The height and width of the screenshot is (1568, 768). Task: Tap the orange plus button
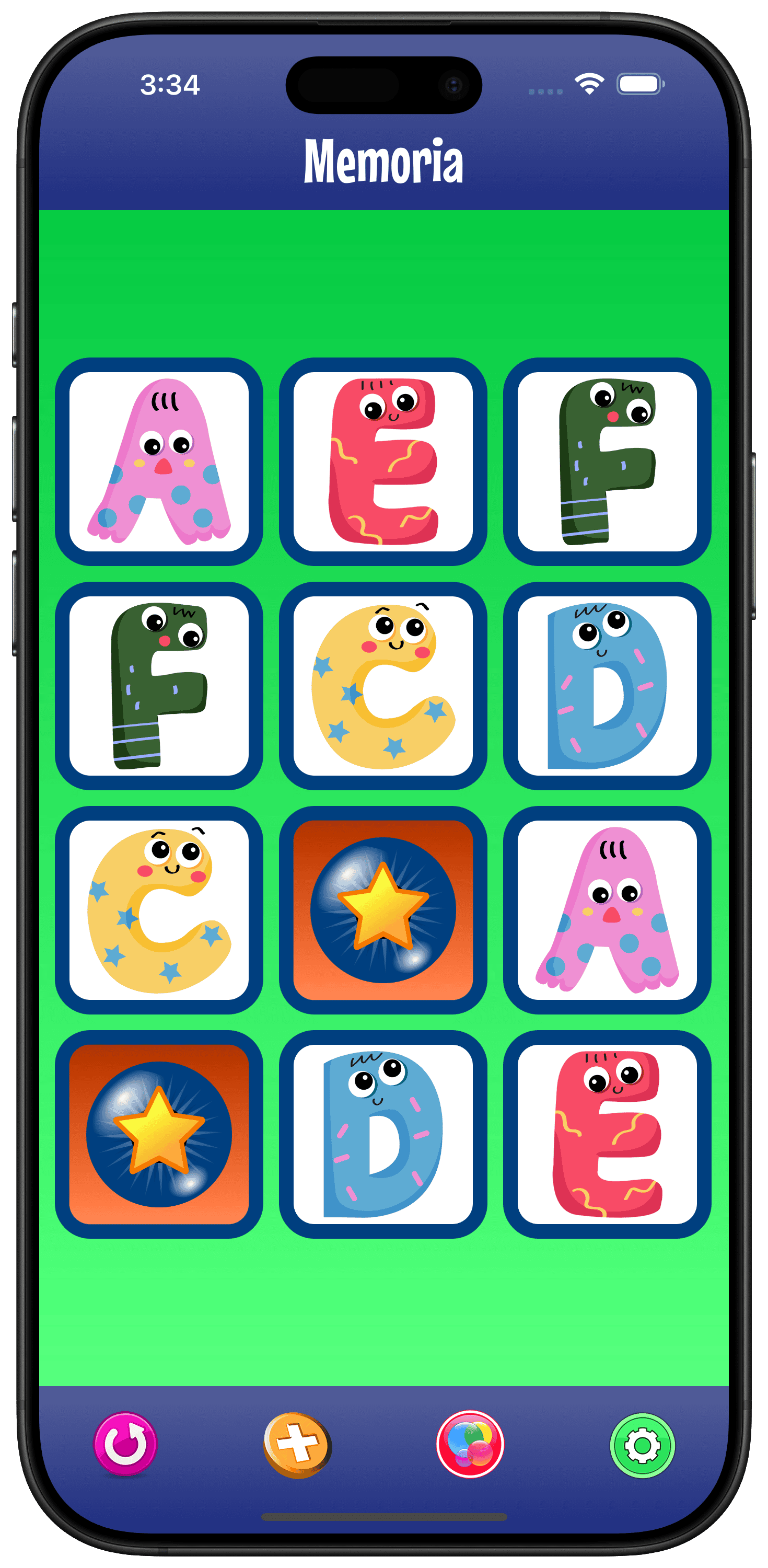coord(298,1445)
